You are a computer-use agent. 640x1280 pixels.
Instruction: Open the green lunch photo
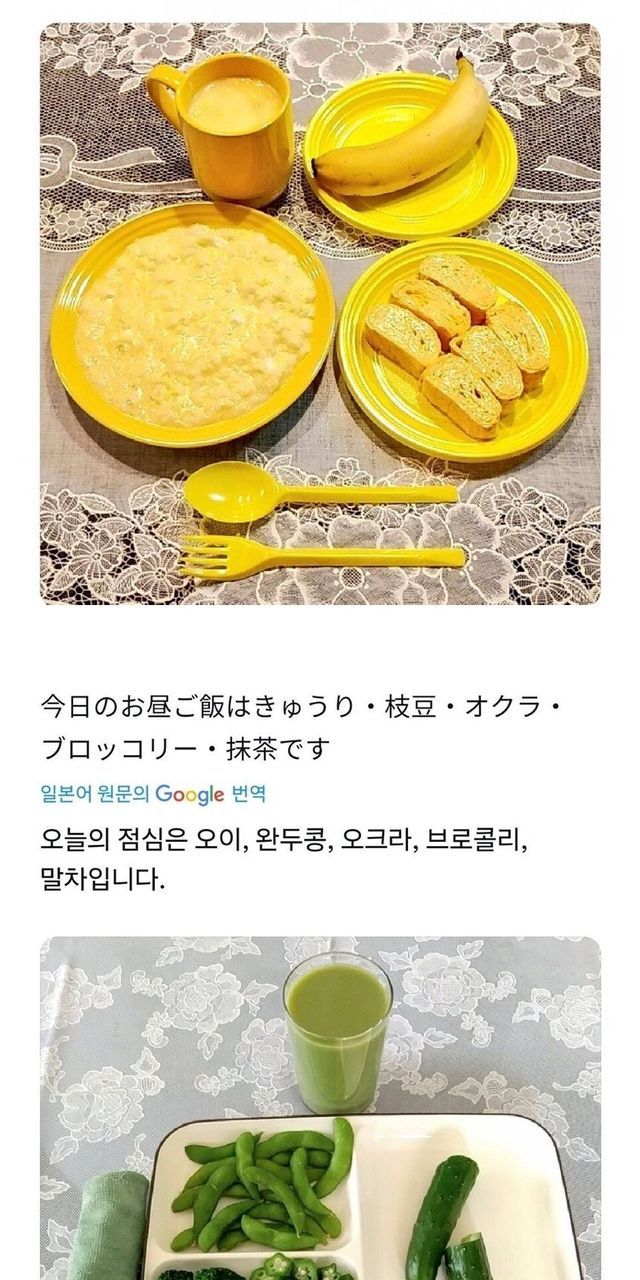[x=320, y=1108]
